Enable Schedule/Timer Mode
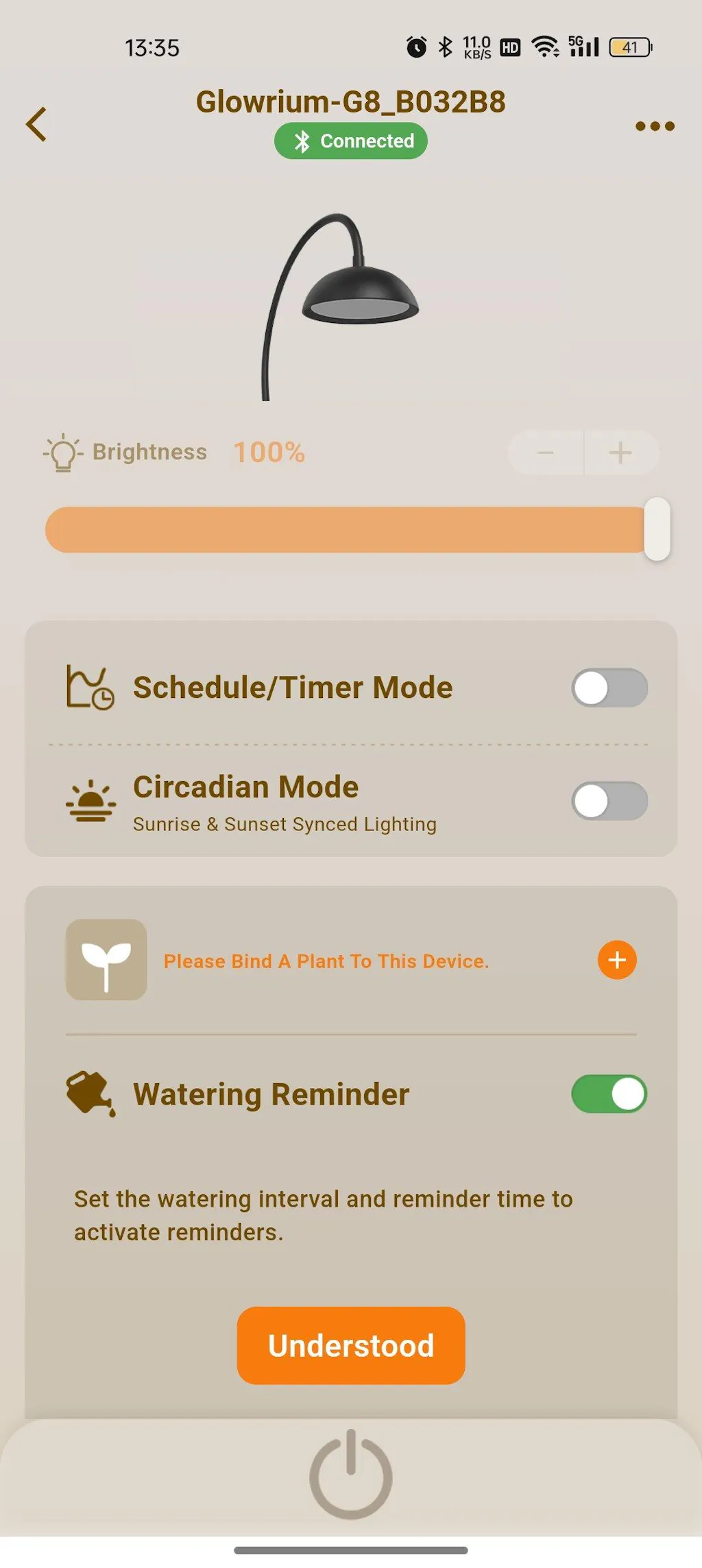702x1568 pixels. click(609, 688)
